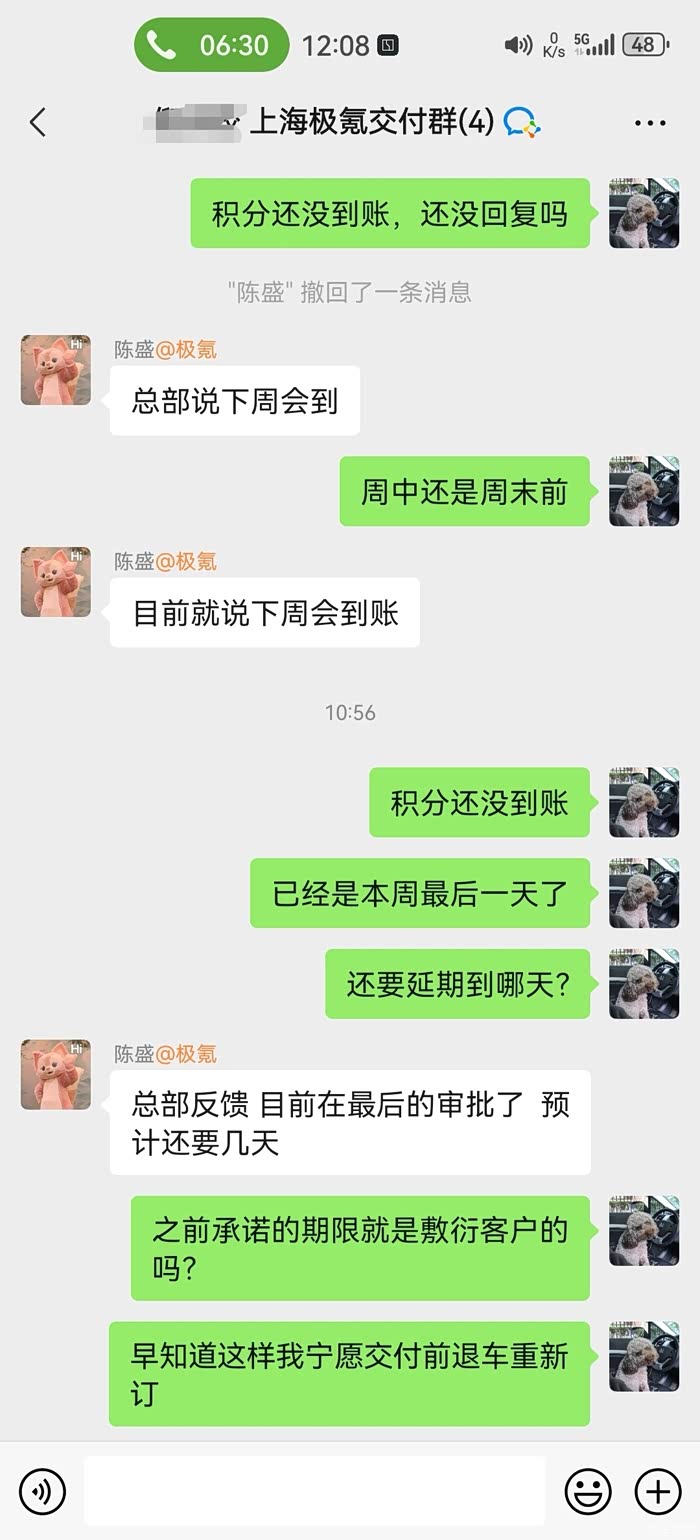This screenshot has width=700, height=1540.
Task: Switch to voice message input
Action: click(42, 1492)
